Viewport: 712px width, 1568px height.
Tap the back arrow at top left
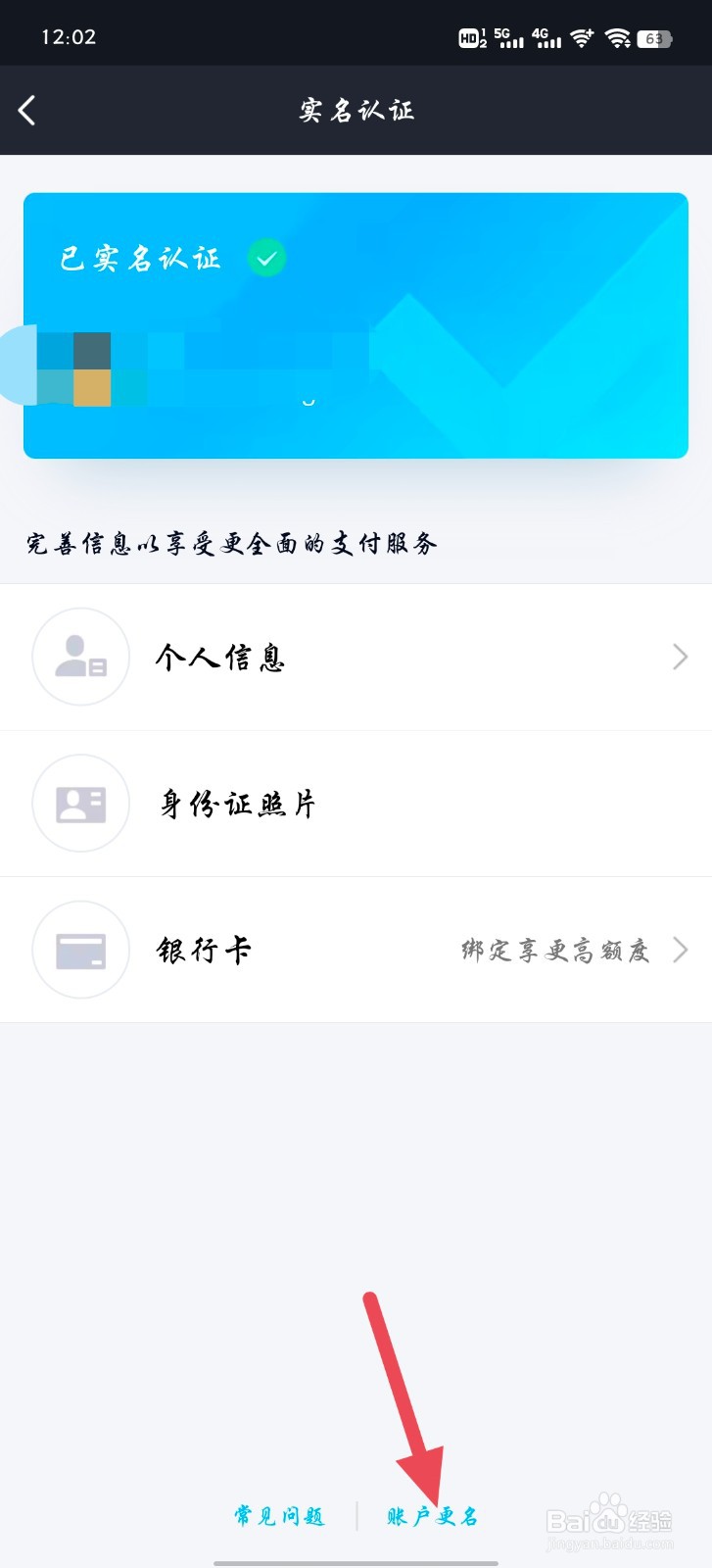coord(26,111)
